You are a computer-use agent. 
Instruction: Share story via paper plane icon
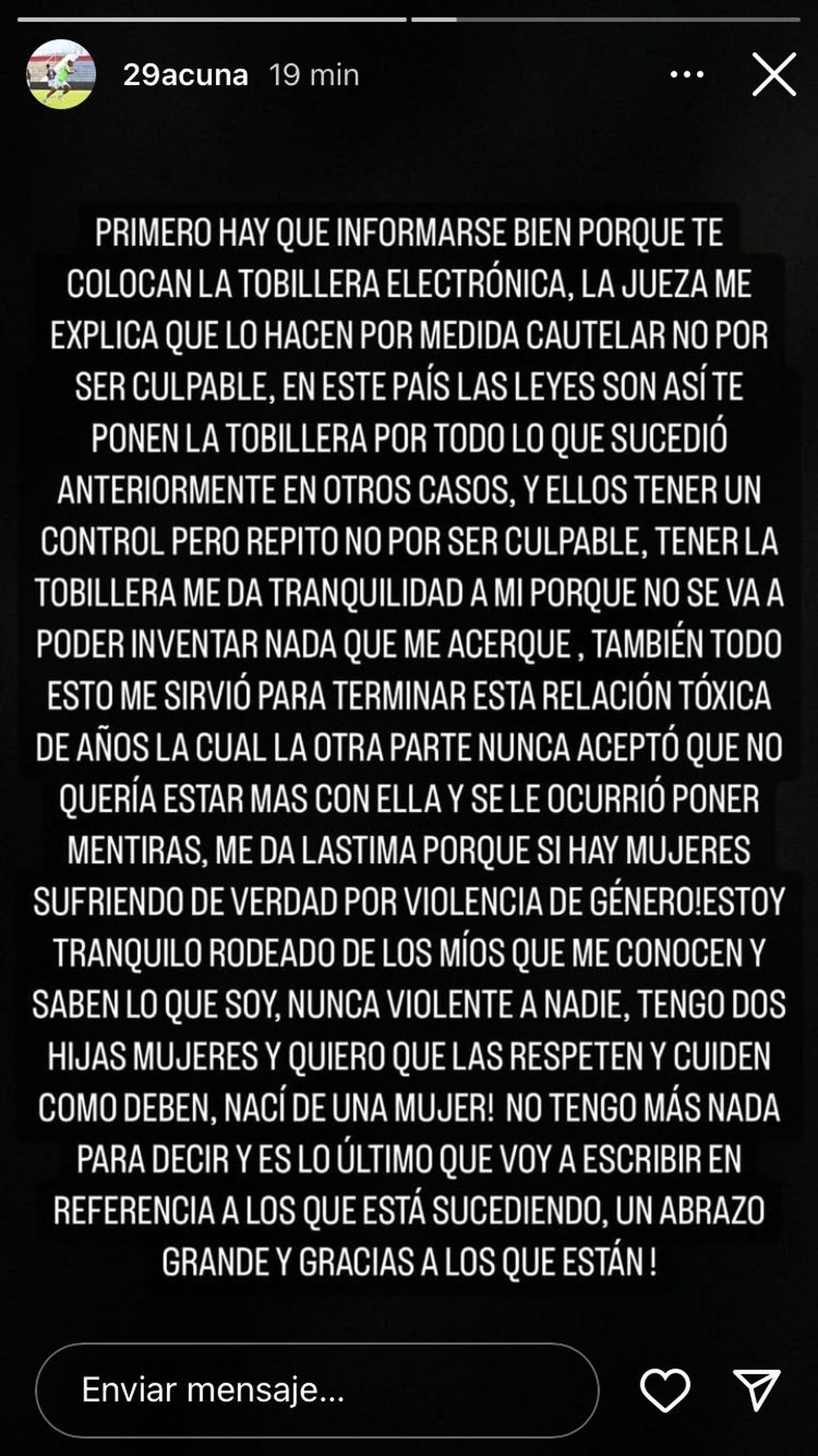[x=757, y=1390]
